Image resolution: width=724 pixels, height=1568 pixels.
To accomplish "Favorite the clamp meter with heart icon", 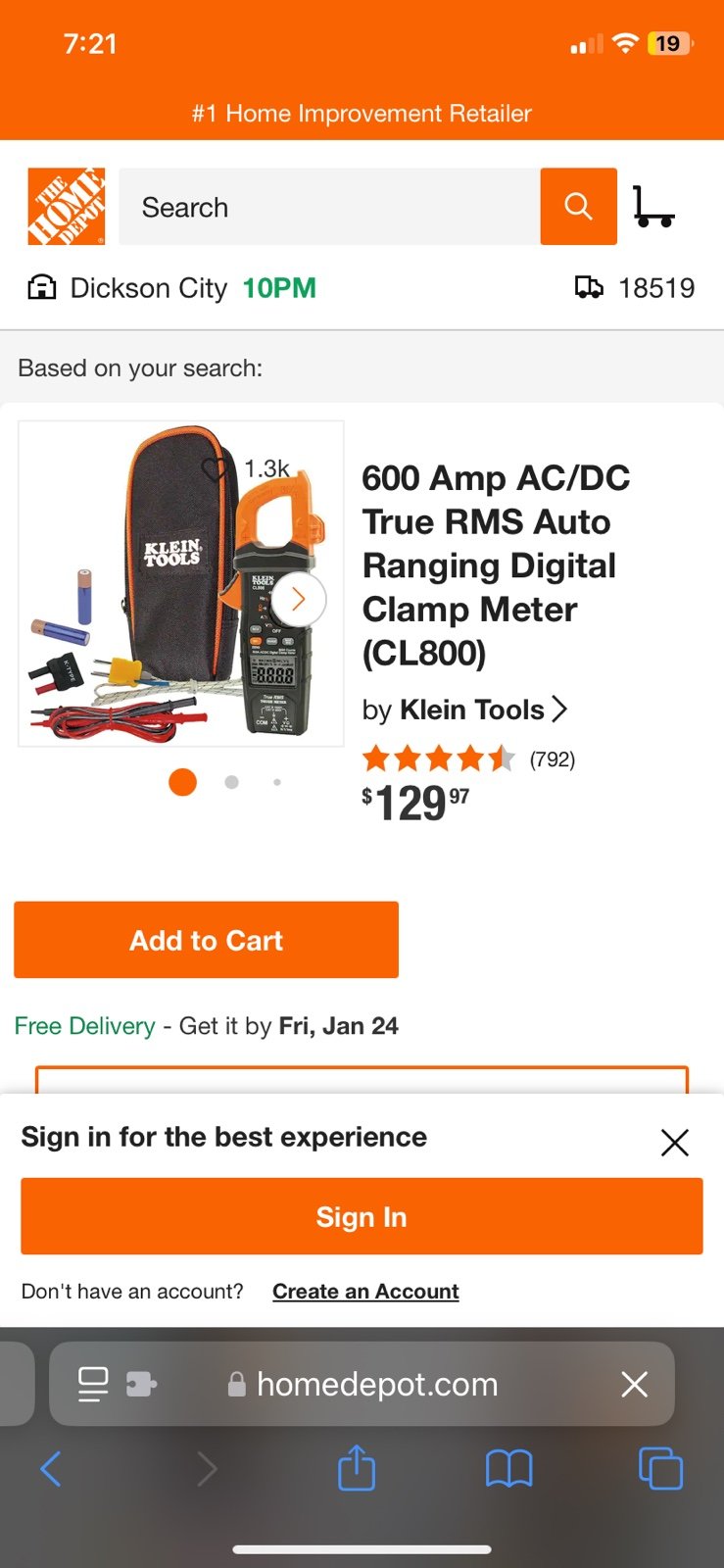I will click(x=215, y=469).
